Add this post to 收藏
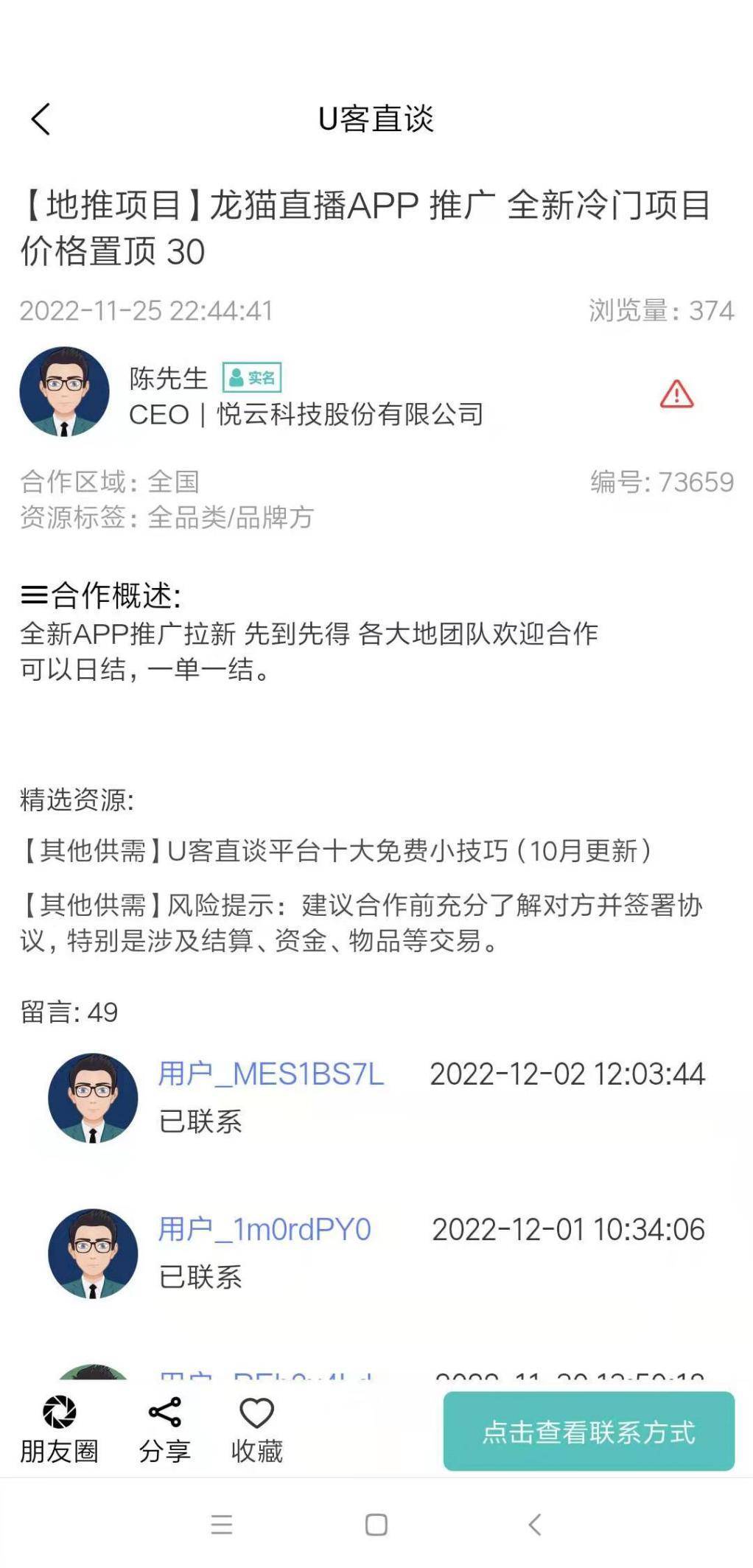 pos(256,1429)
